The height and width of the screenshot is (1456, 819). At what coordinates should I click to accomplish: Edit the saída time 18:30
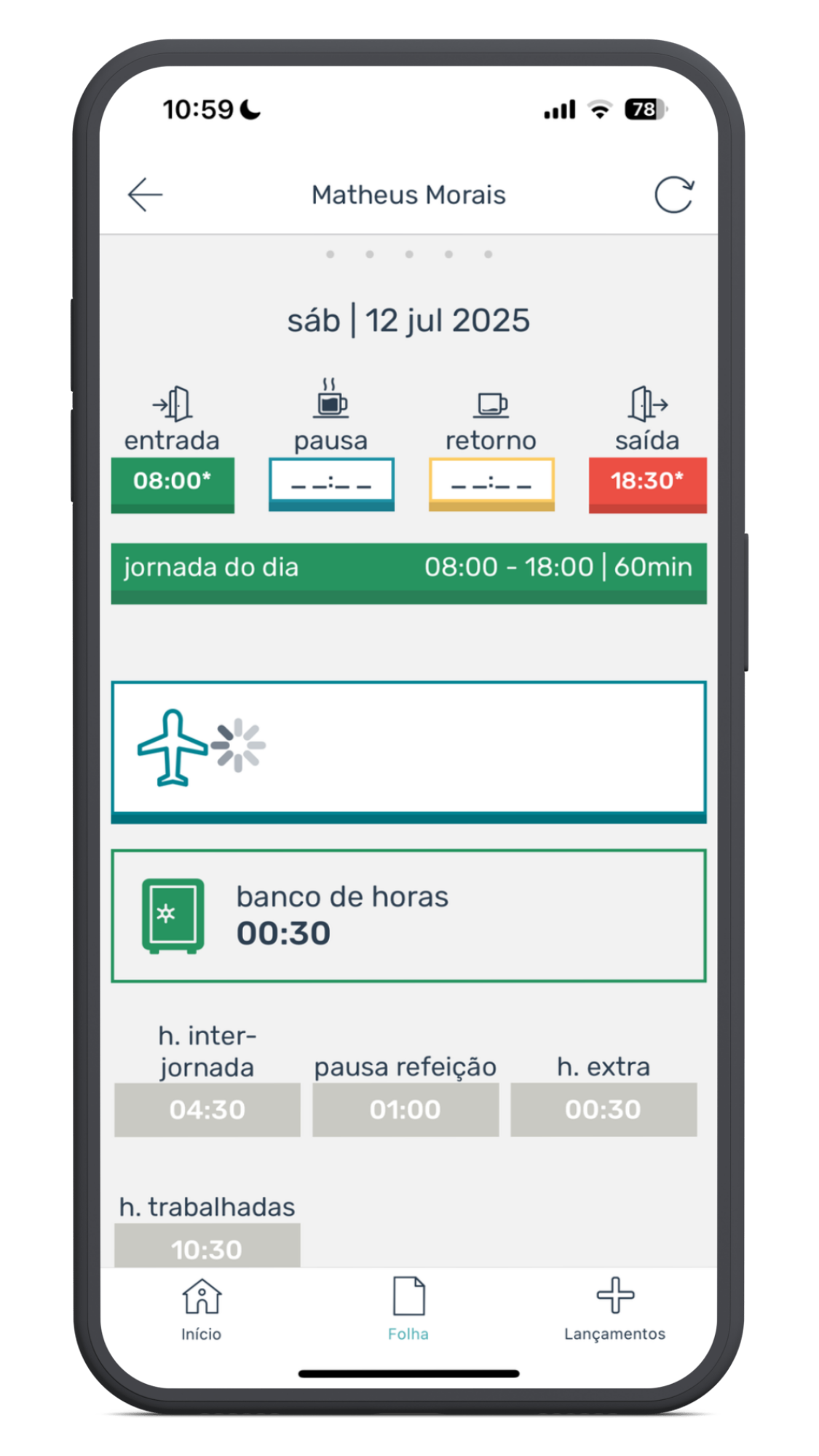click(x=647, y=482)
